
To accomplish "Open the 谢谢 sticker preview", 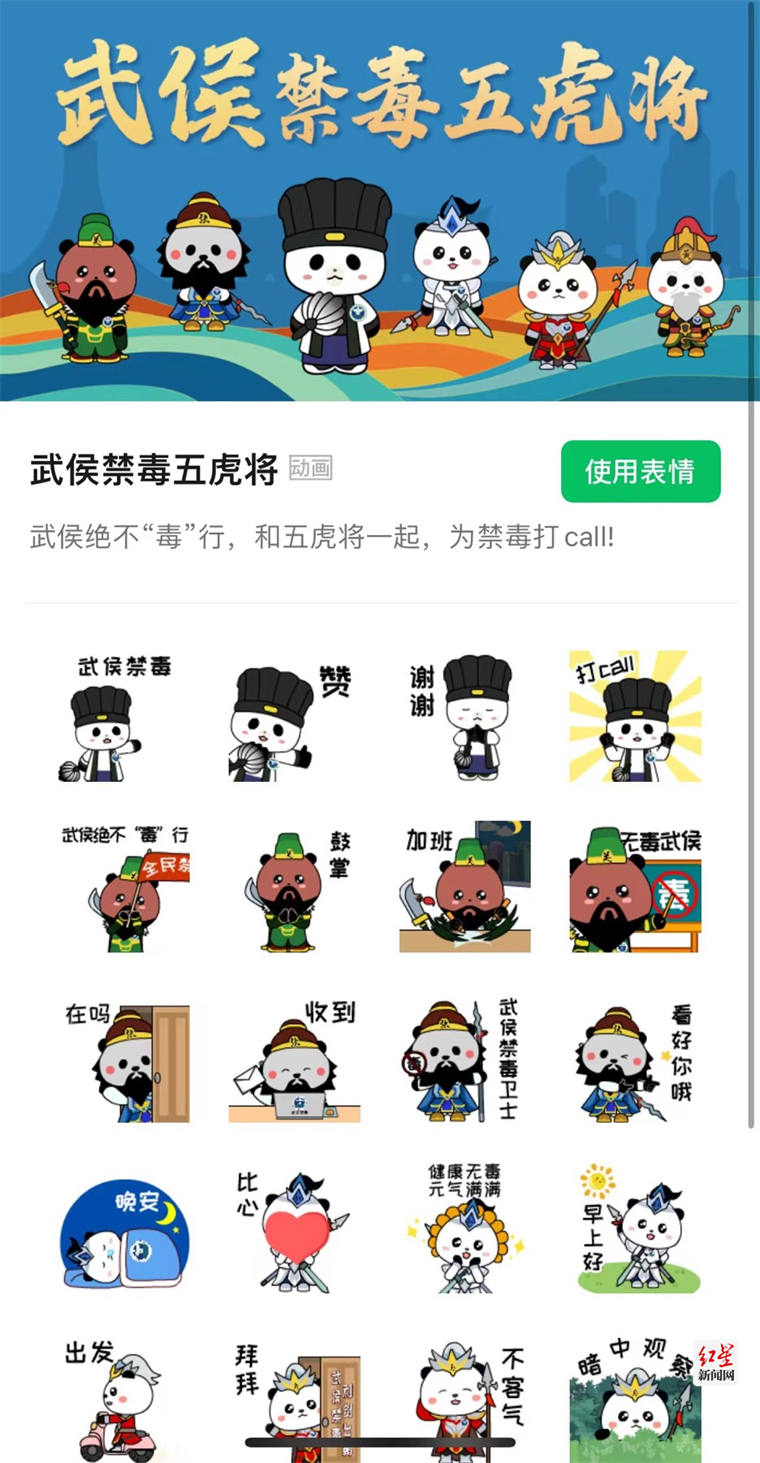I will point(463,718).
